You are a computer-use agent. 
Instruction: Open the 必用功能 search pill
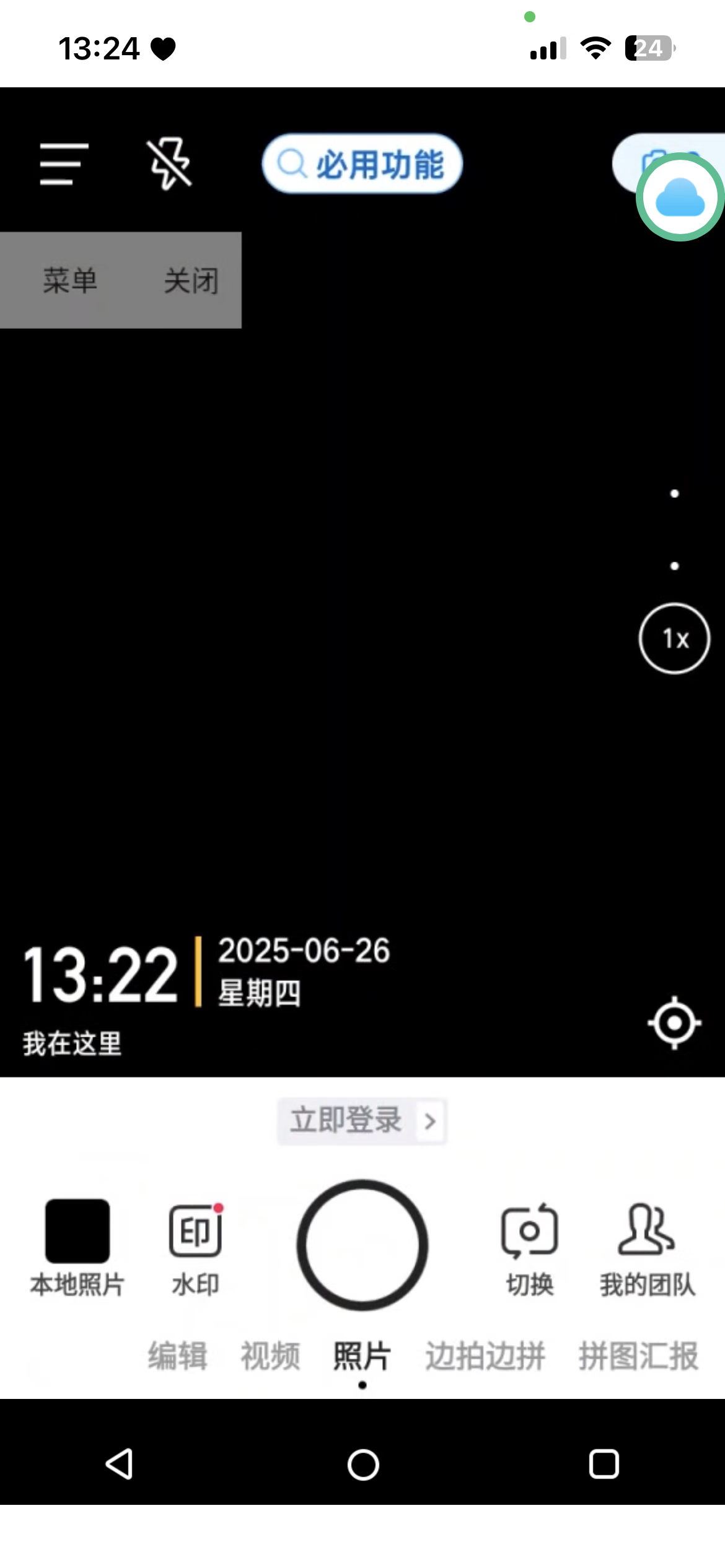[x=362, y=164]
